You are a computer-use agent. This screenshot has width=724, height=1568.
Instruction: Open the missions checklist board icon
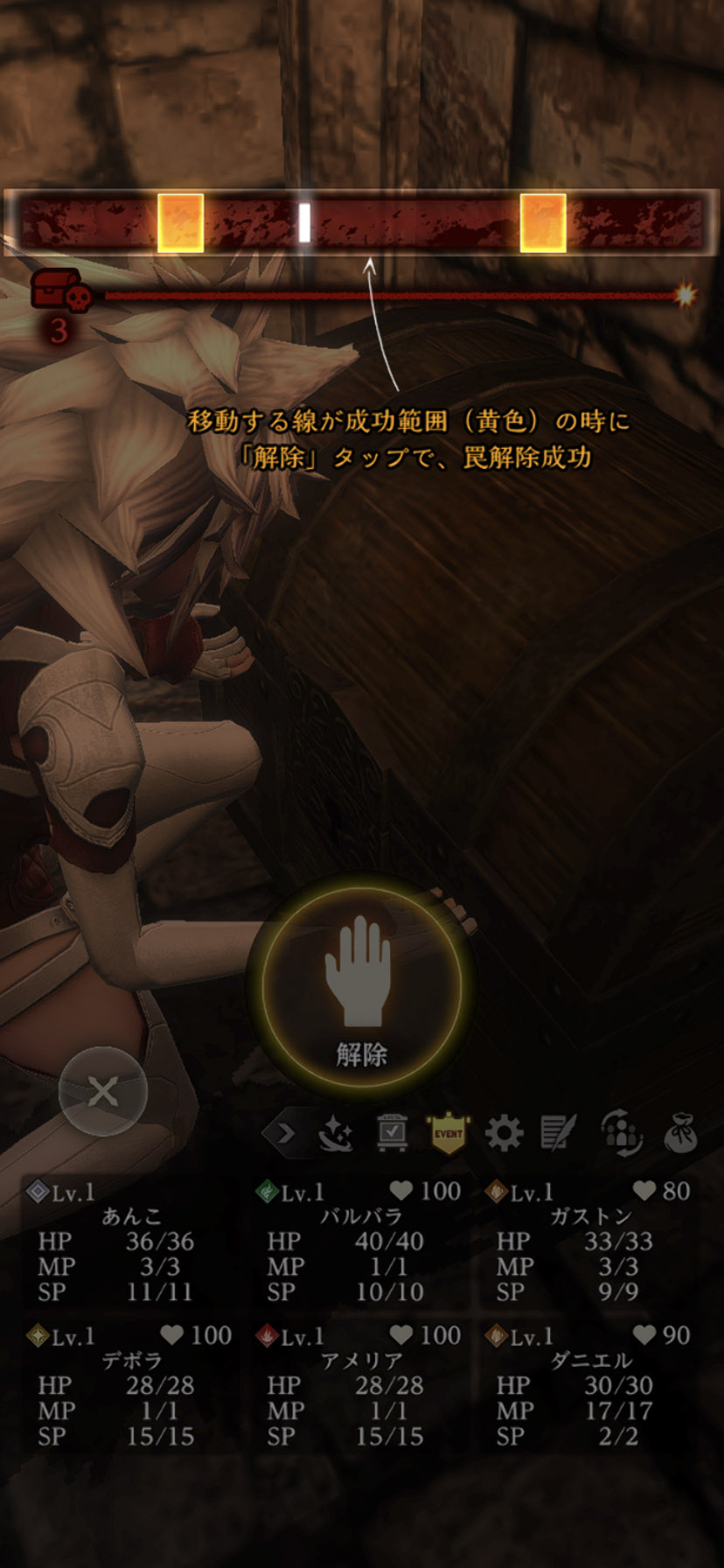pyautogui.click(x=392, y=1134)
